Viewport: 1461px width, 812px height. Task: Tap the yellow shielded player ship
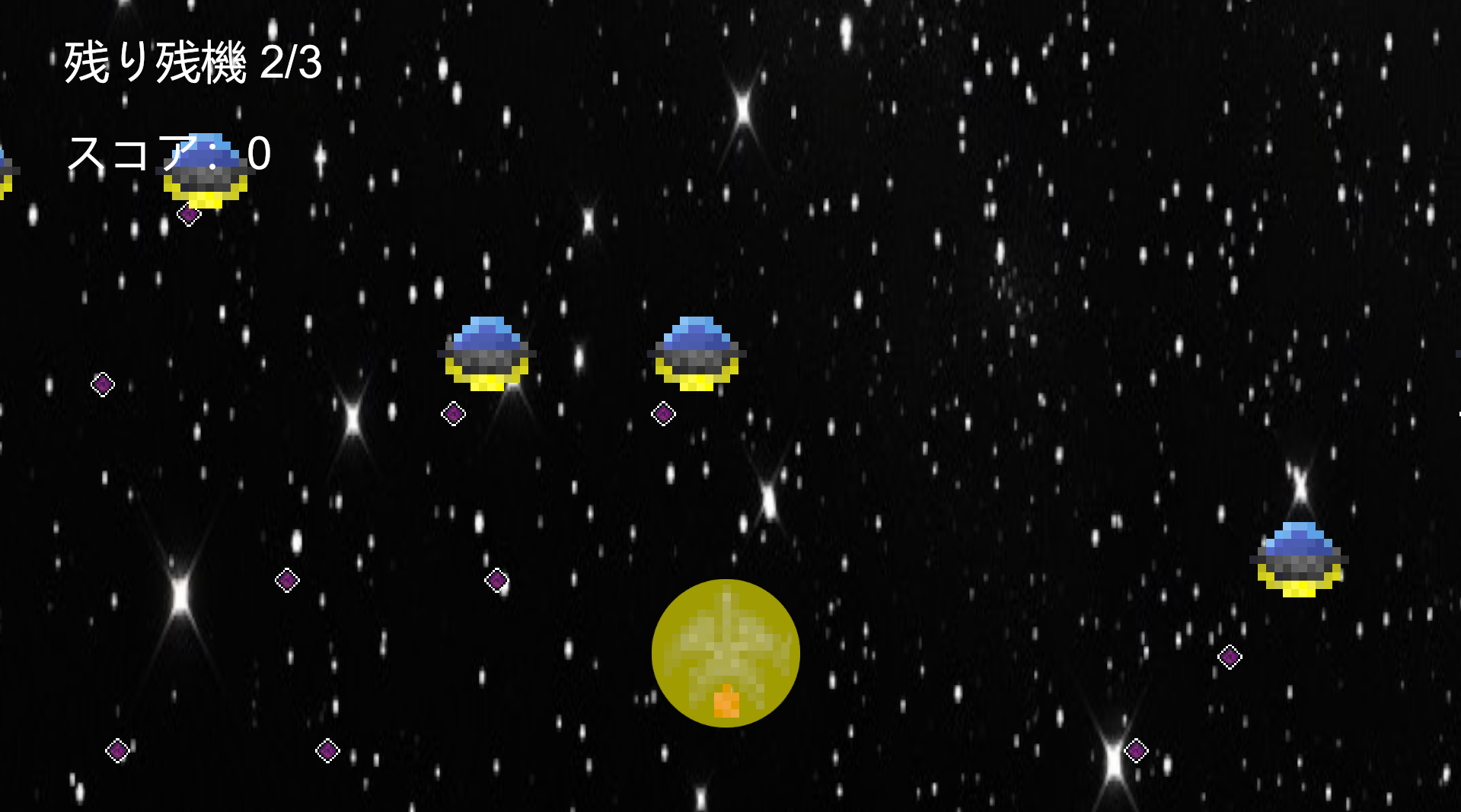point(726,653)
